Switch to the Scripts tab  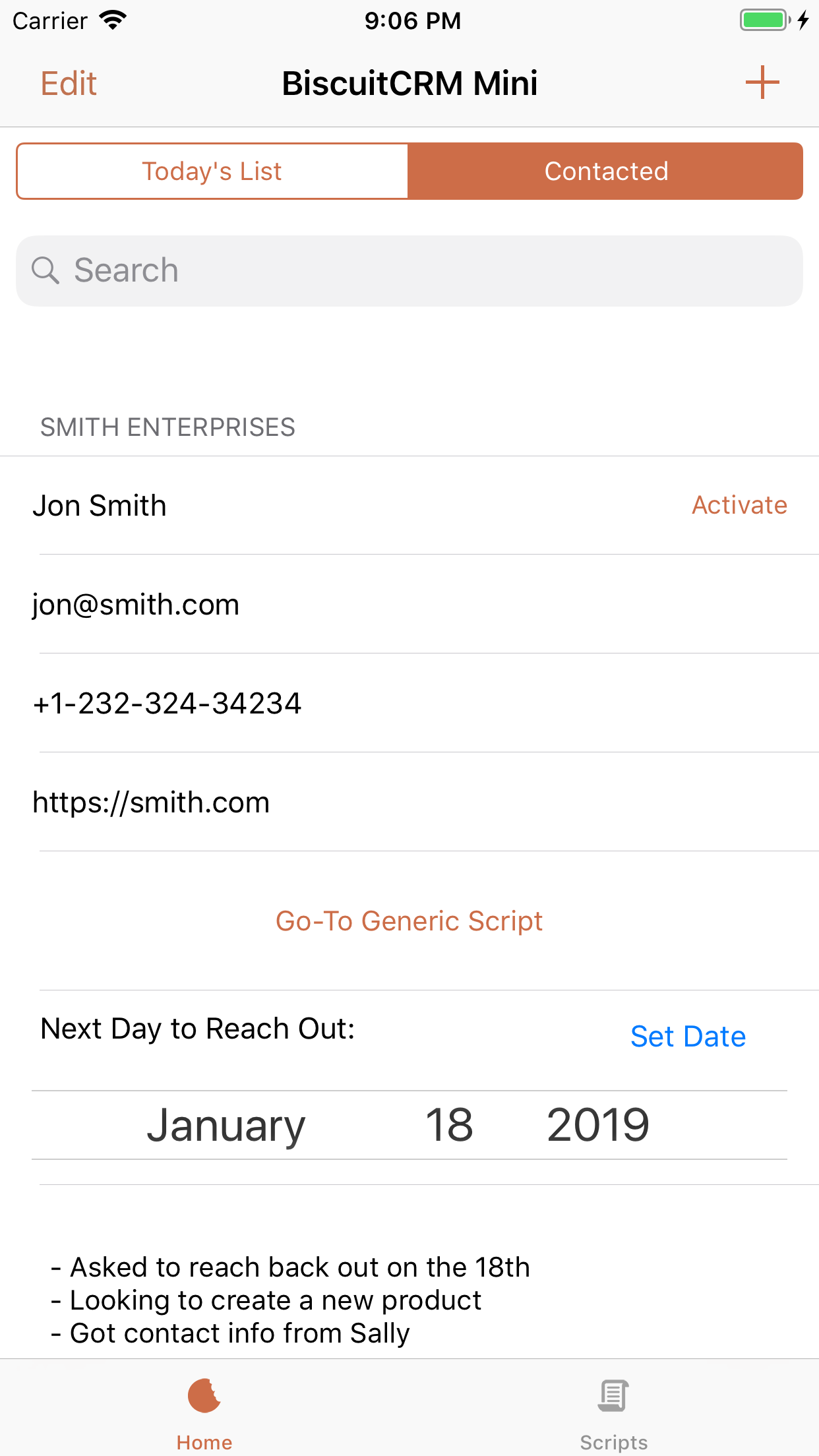(613, 1411)
